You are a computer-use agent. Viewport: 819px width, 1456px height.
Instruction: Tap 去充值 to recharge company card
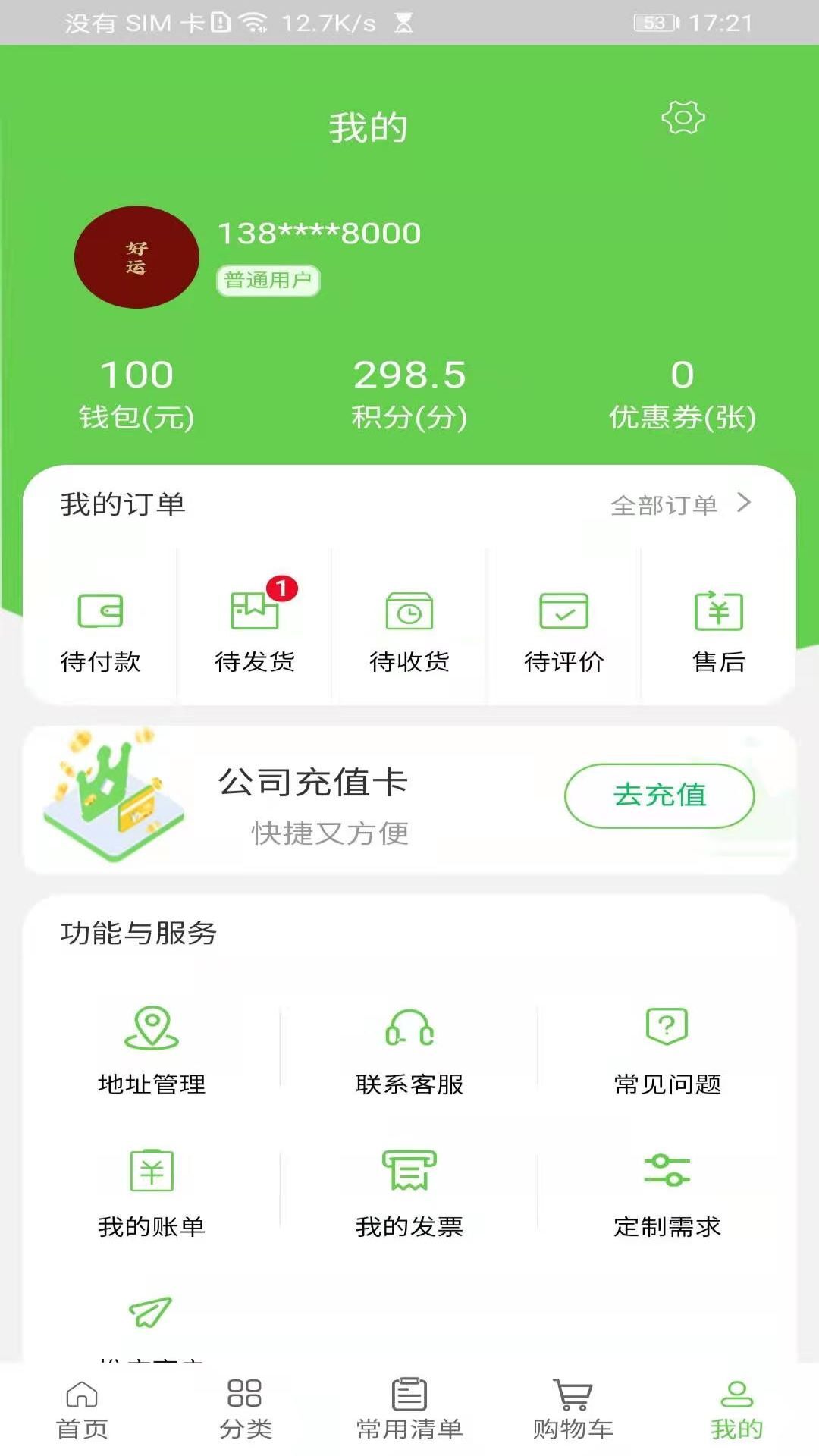(659, 796)
